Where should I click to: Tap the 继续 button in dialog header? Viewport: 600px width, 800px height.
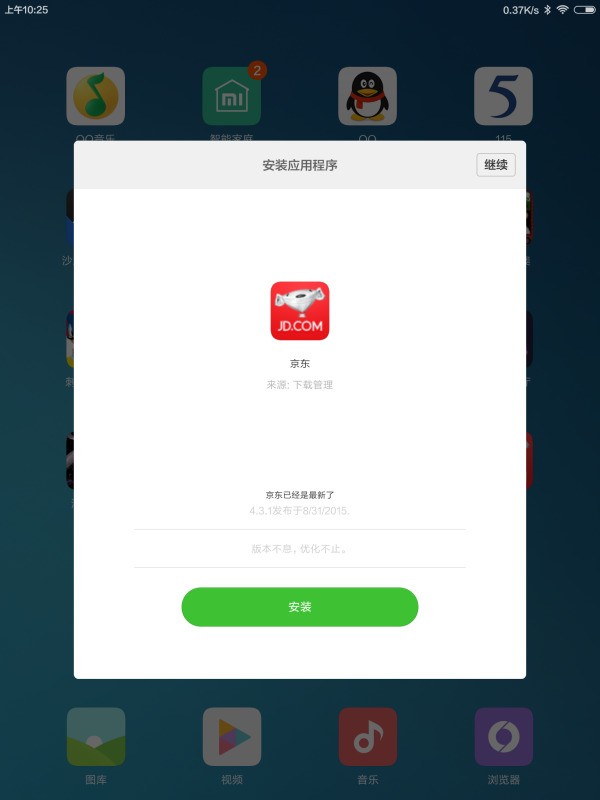[496, 165]
